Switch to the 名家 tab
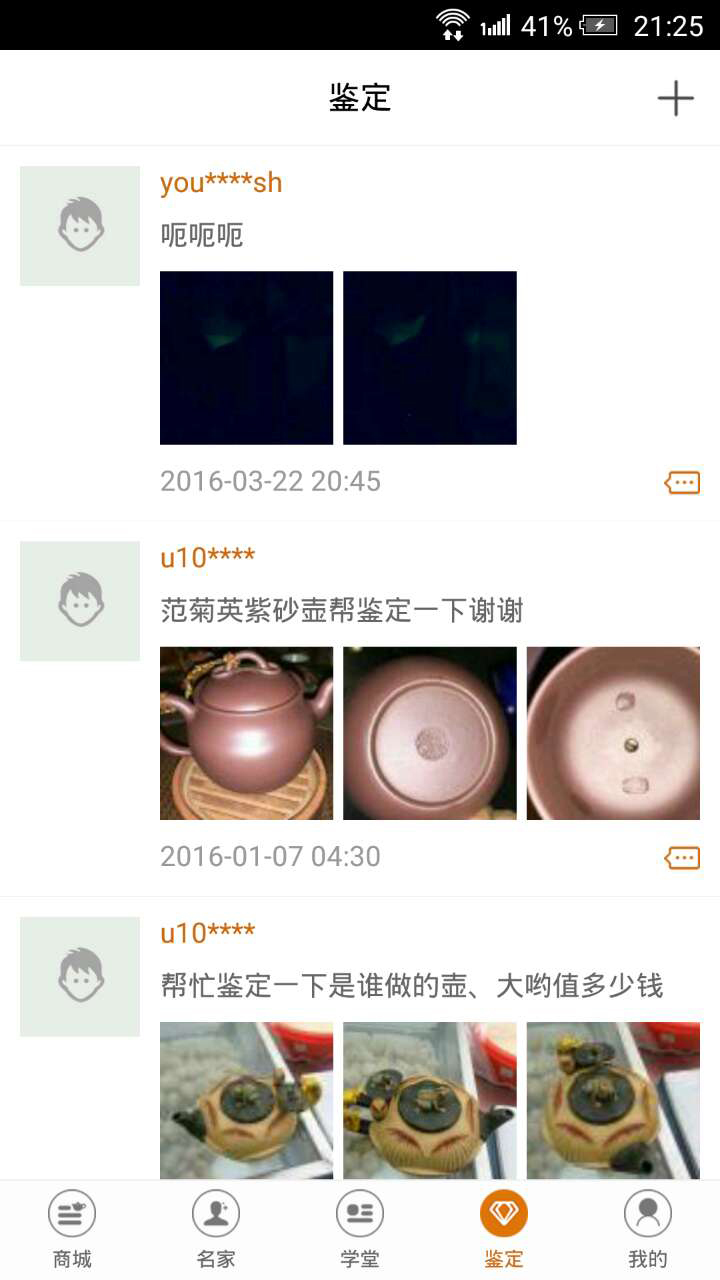 216,1229
